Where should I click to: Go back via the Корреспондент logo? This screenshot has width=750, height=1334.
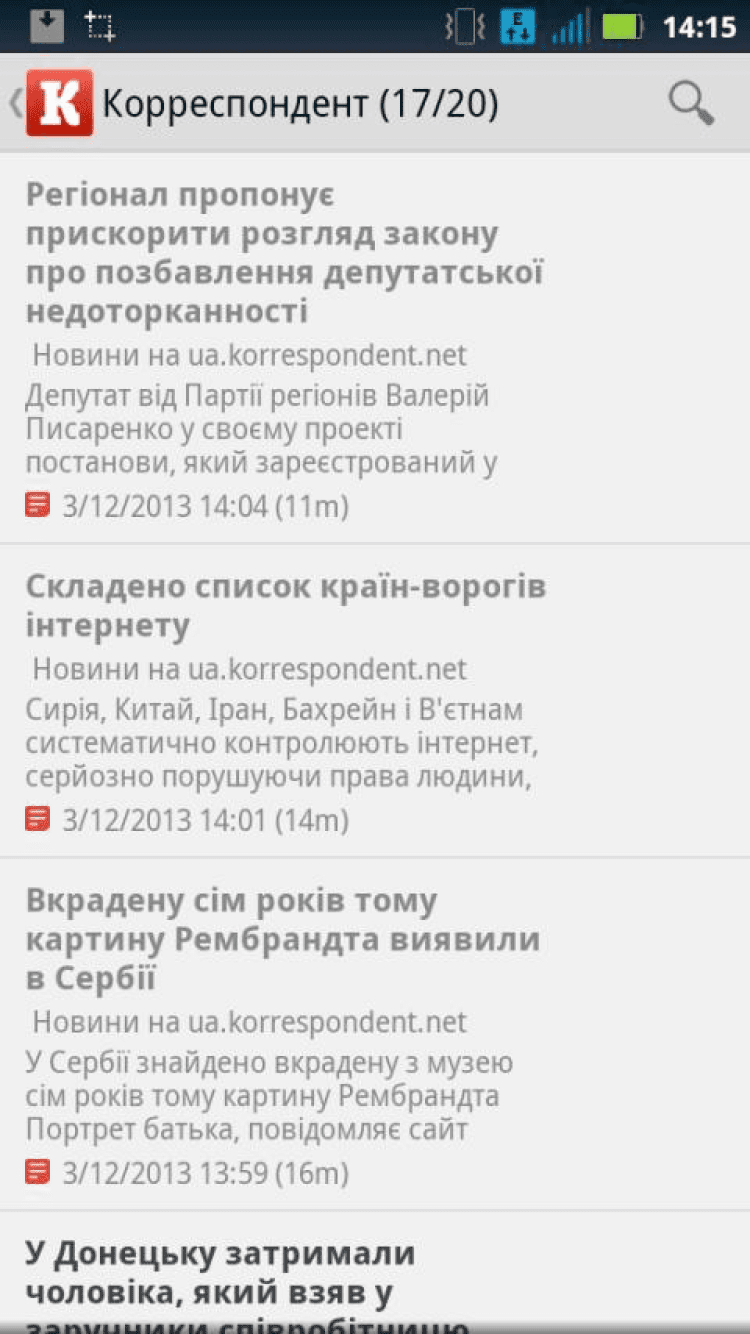[x=58, y=103]
